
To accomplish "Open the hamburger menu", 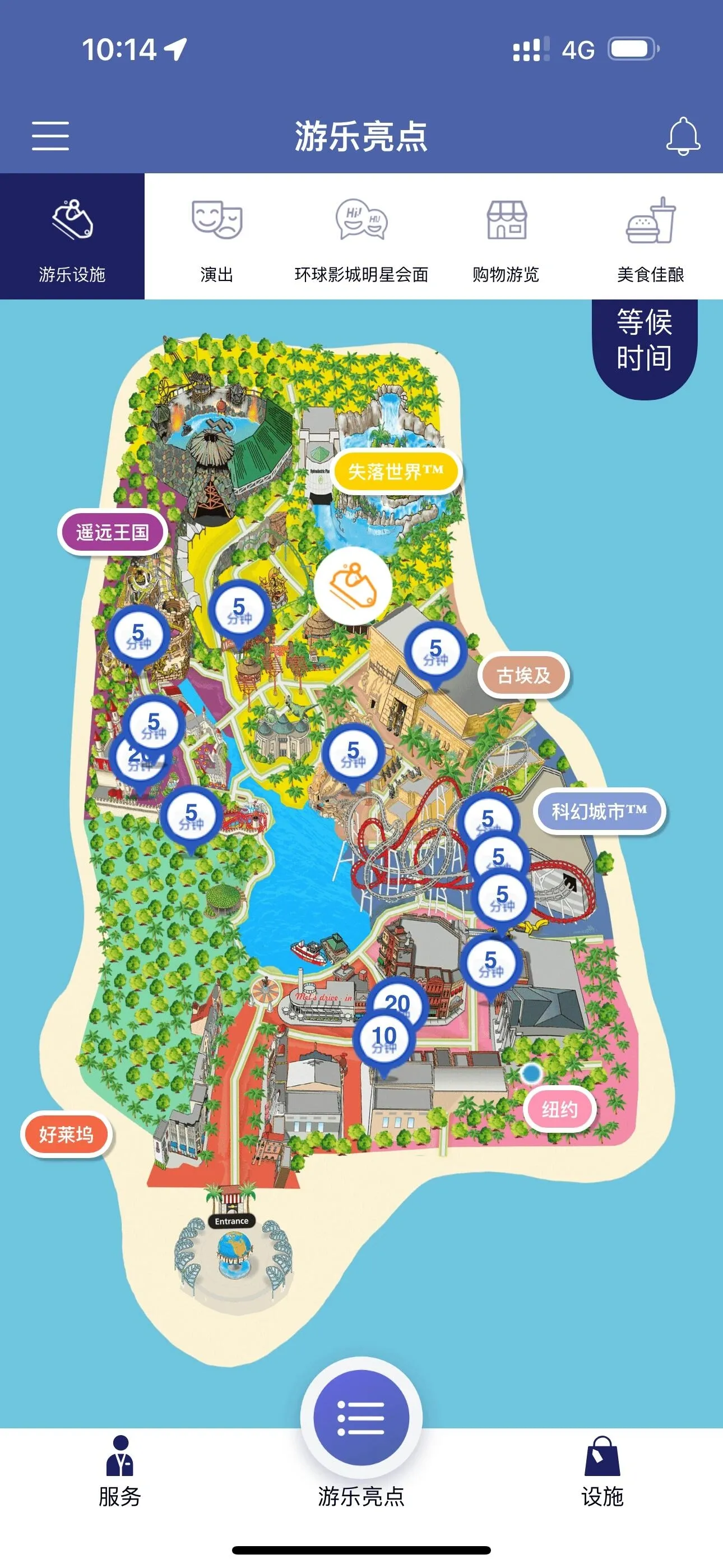I will (50, 135).
